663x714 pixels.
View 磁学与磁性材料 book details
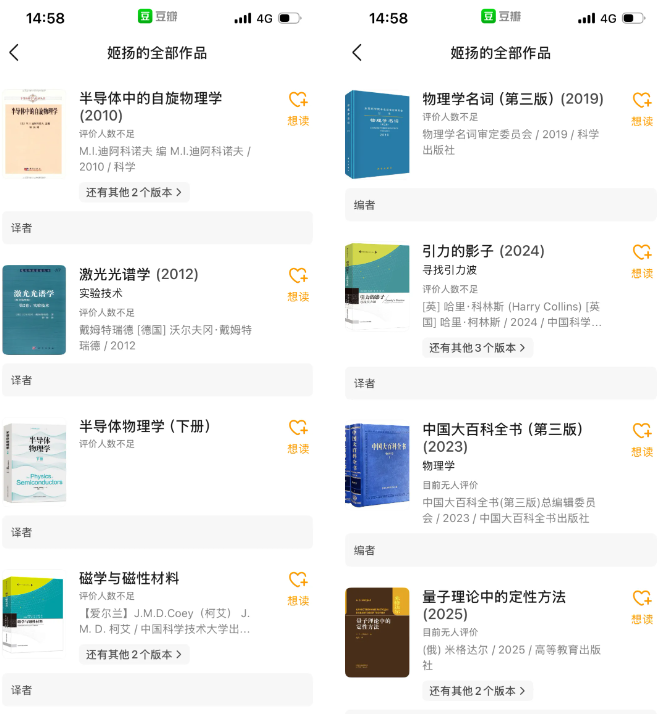(x=130, y=578)
